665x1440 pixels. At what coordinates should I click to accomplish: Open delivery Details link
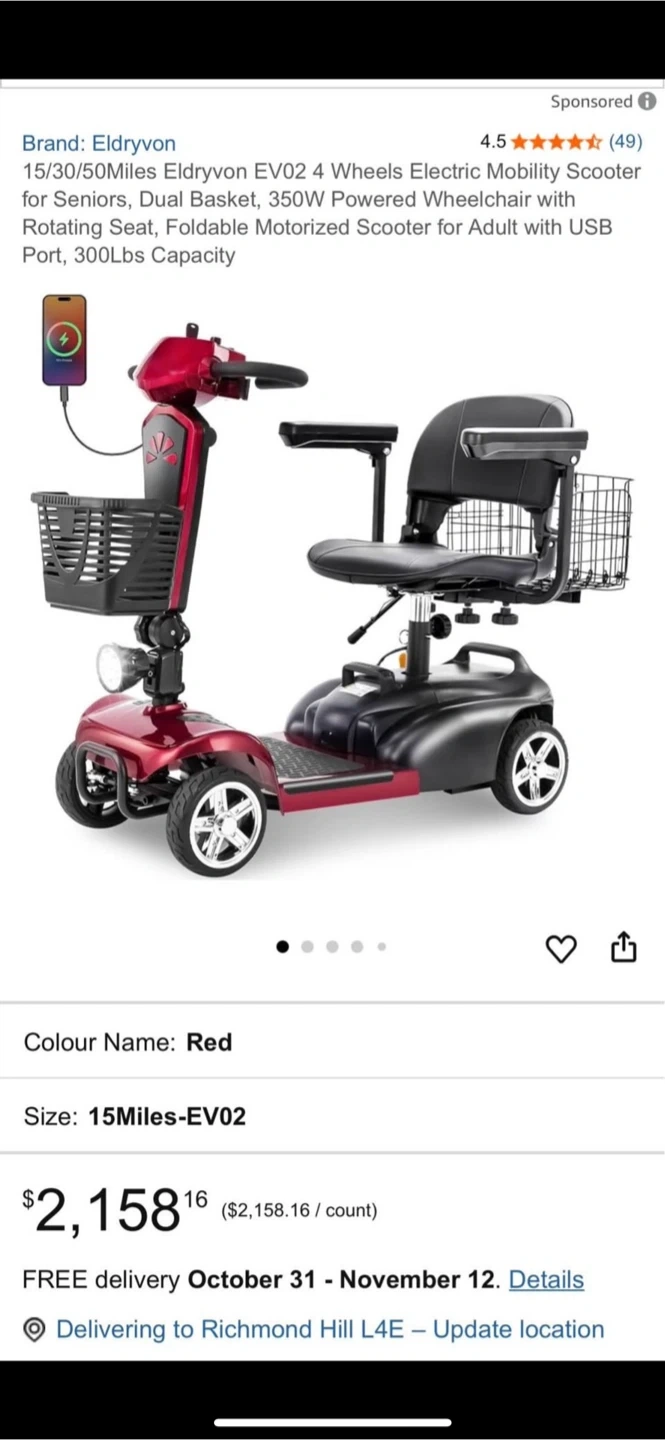click(x=546, y=1279)
